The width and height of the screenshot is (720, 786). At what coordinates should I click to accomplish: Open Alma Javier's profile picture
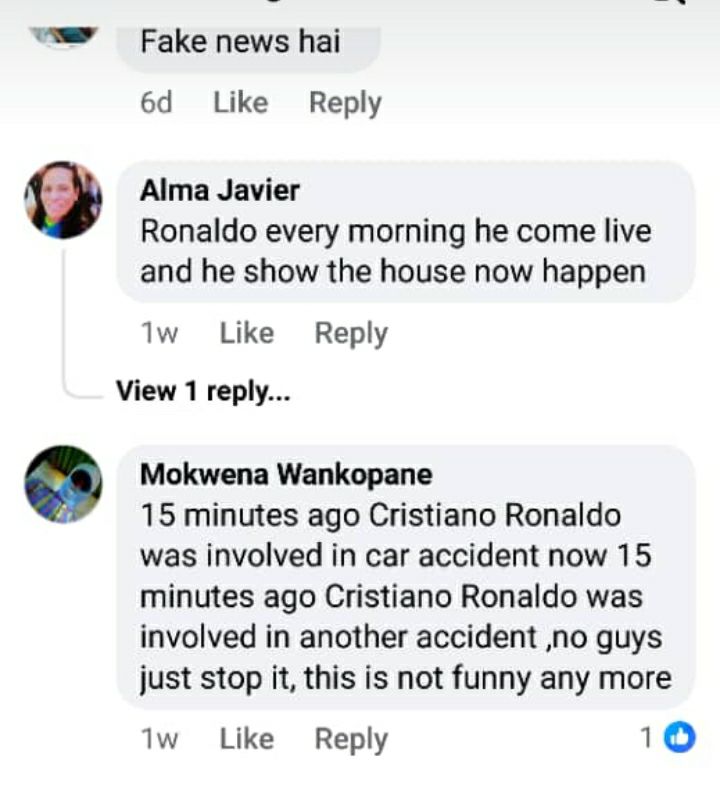(63, 200)
